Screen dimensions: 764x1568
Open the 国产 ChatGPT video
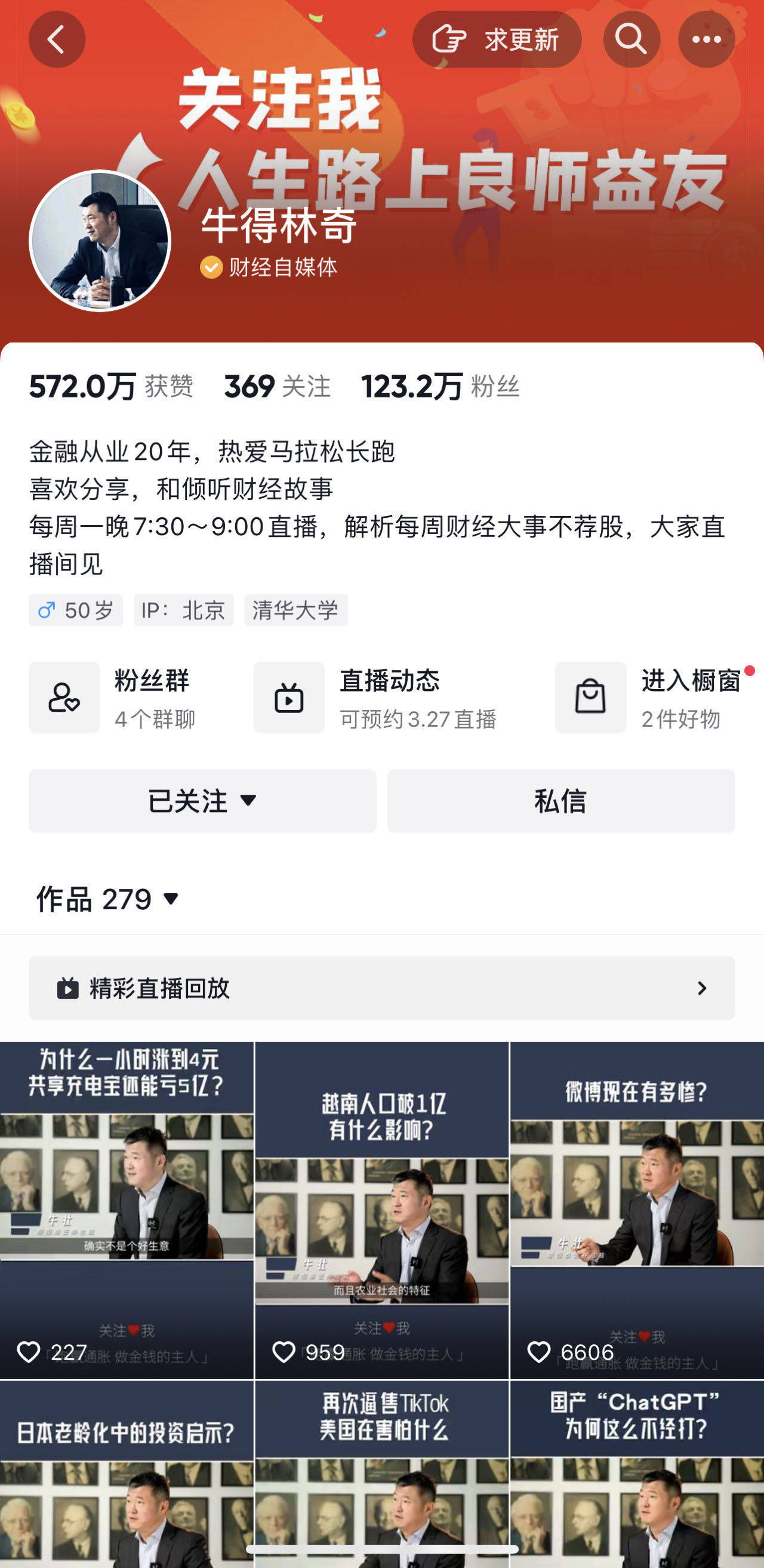click(637, 1473)
